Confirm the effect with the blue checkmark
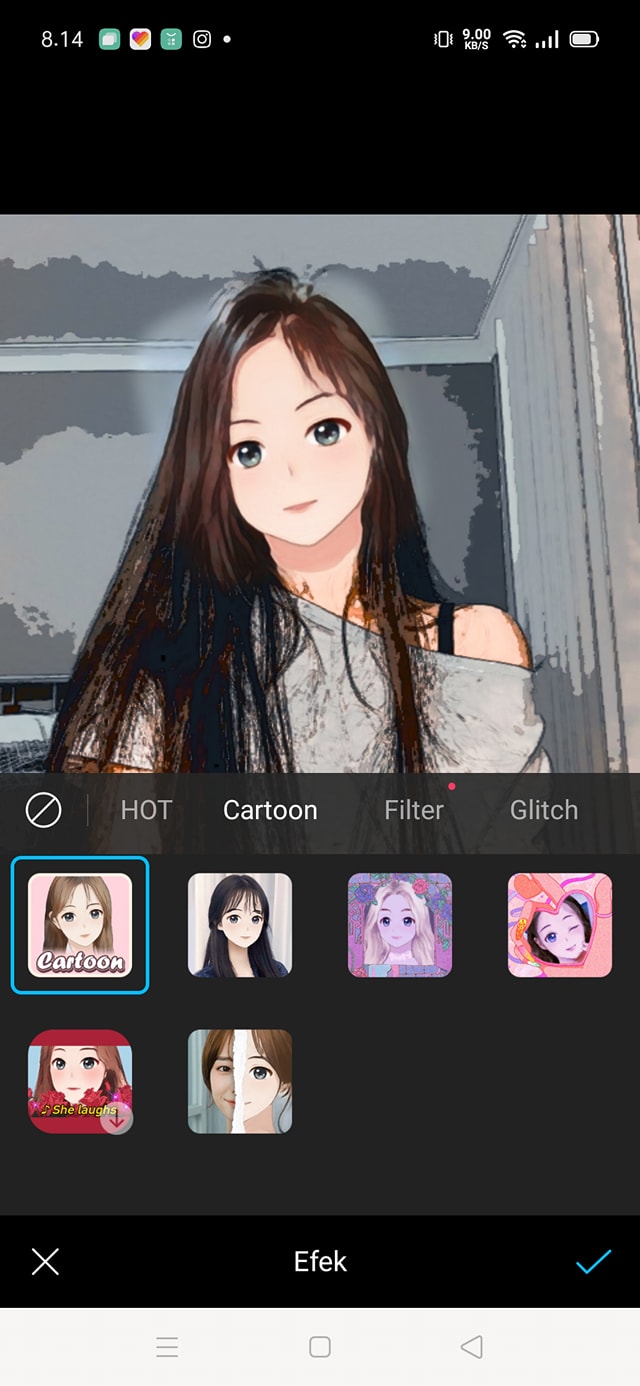The image size is (640, 1386). pos(593,1261)
